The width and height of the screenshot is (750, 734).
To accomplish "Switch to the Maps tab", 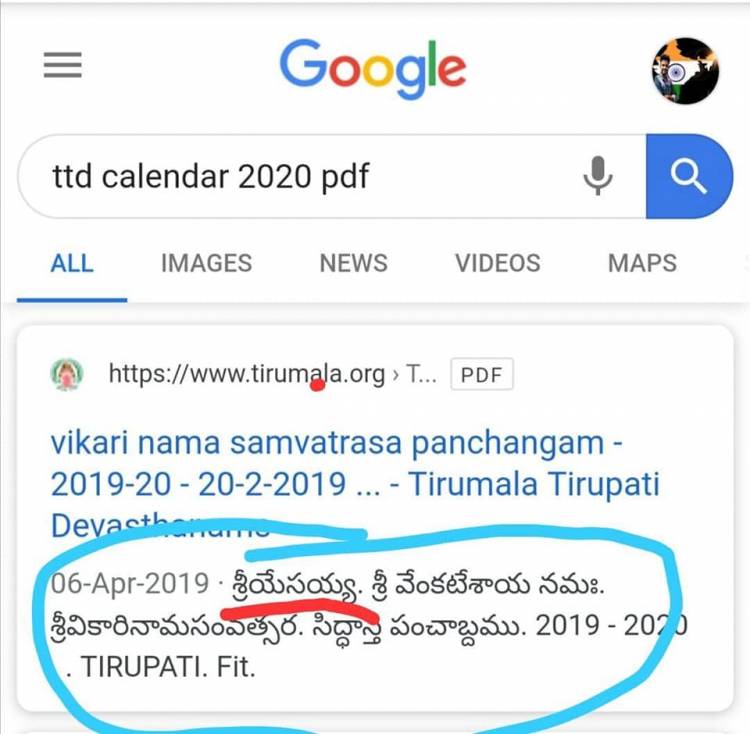I will click(x=642, y=263).
